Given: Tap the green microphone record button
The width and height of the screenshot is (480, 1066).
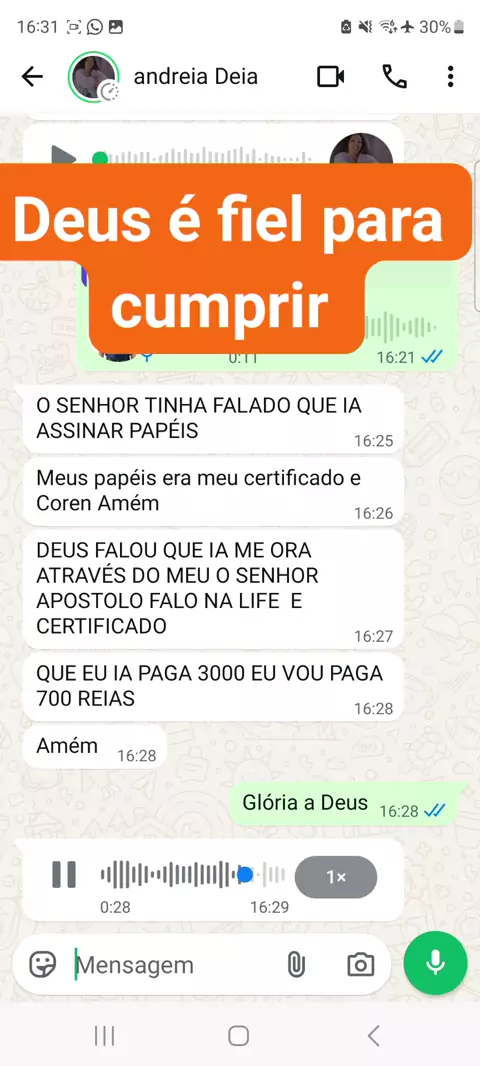Looking at the screenshot, I should click(x=435, y=963).
